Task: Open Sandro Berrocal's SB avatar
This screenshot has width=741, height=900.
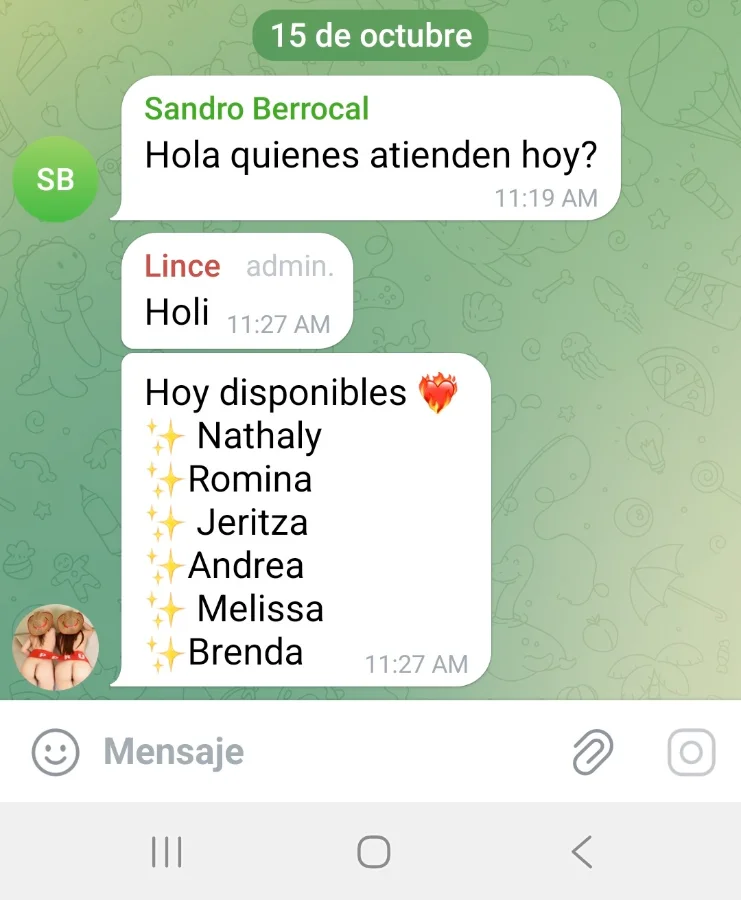Action: pos(55,179)
